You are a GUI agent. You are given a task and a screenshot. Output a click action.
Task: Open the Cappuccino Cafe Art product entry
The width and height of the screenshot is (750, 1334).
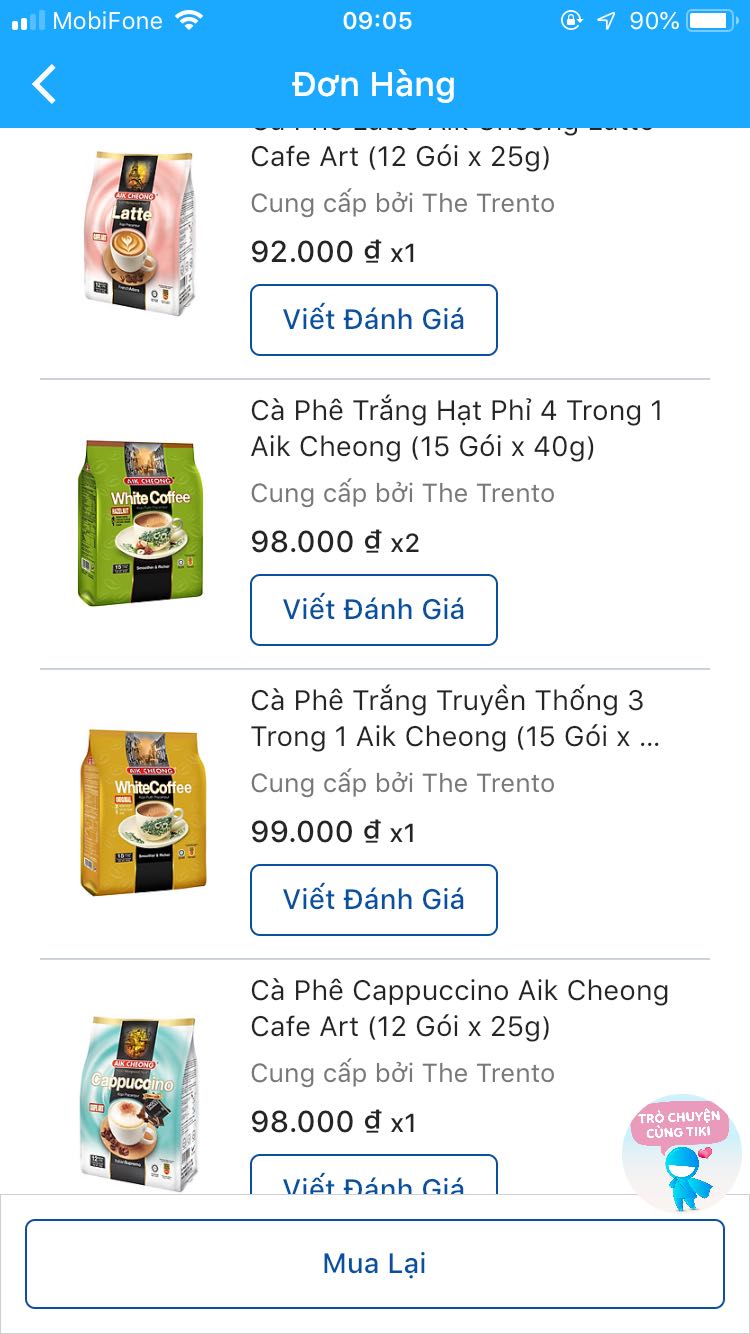coord(460,1008)
